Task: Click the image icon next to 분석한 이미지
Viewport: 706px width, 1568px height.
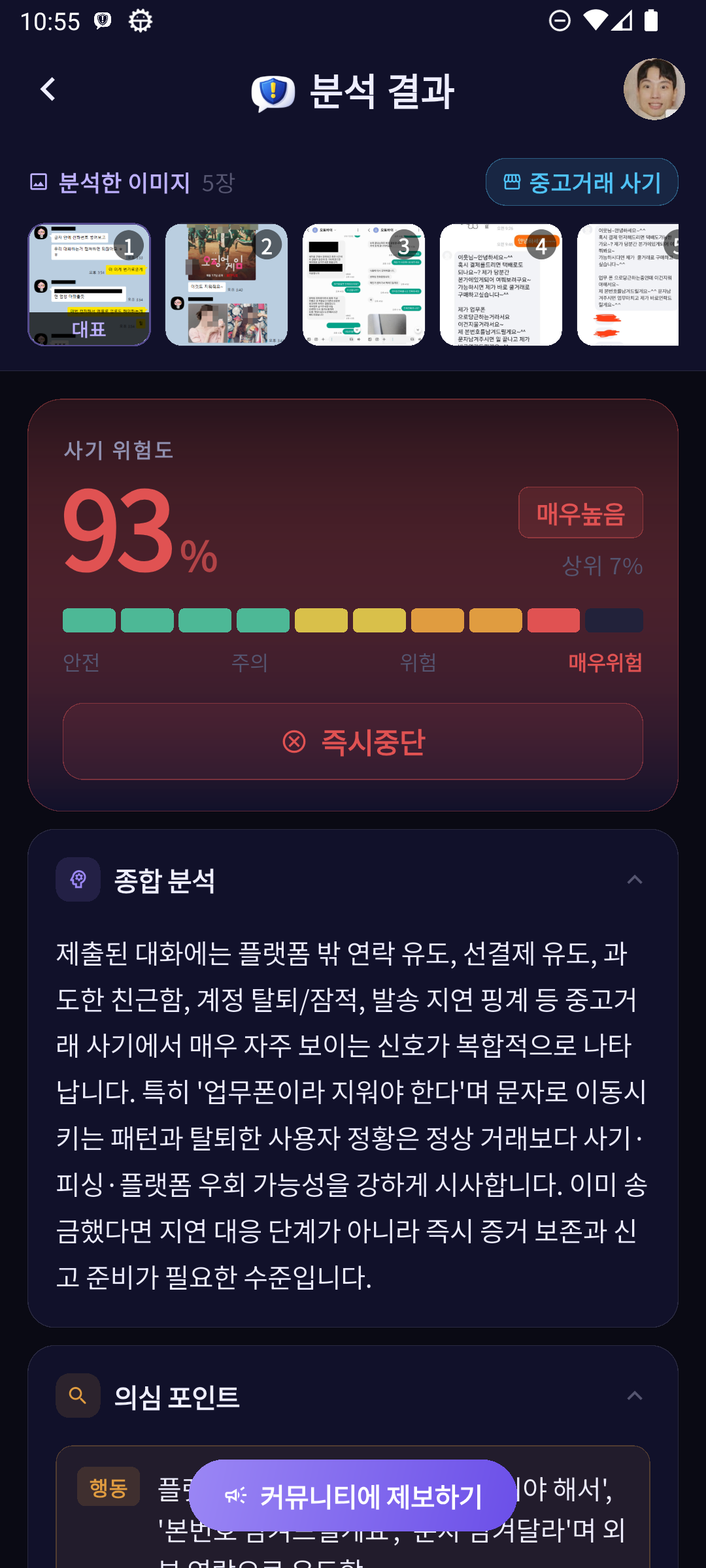Action: pyautogui.click(x=41, y=182)
